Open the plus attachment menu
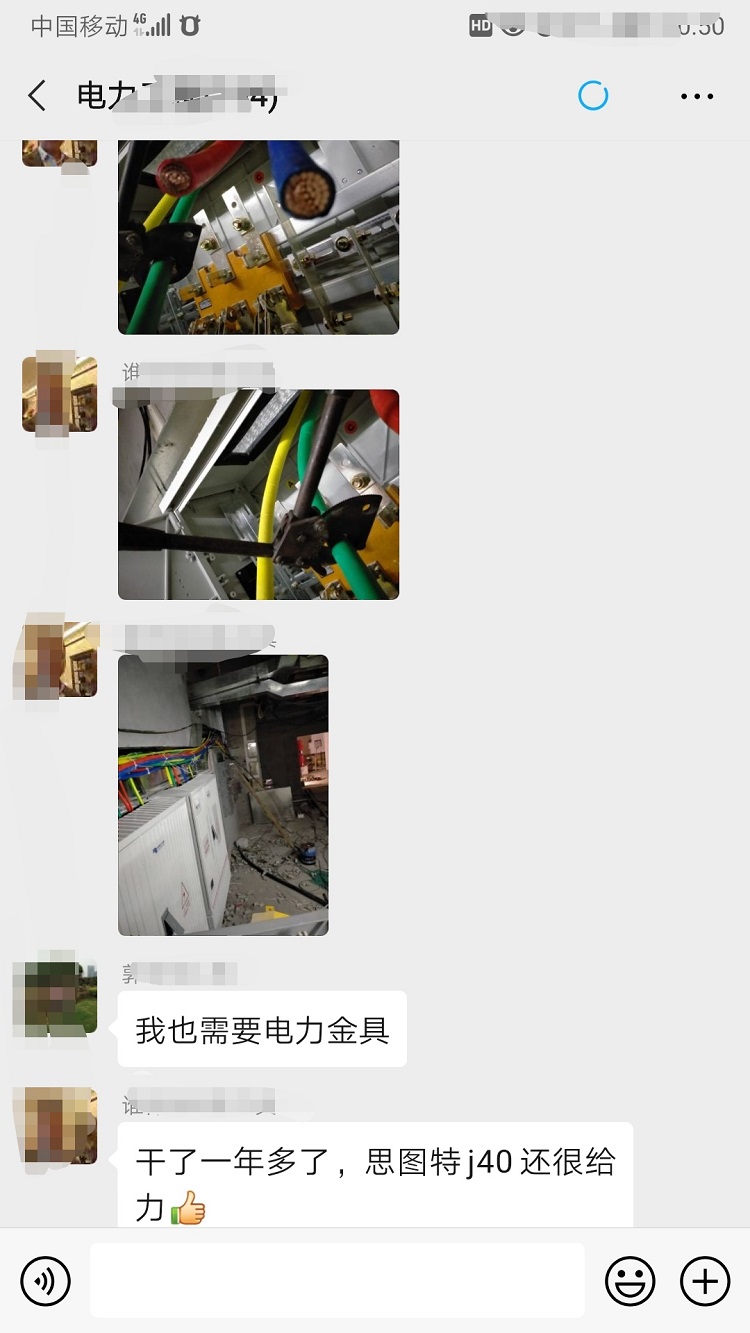The image size is (750, 1333). pyautogui.click(x=705, y=1281)
